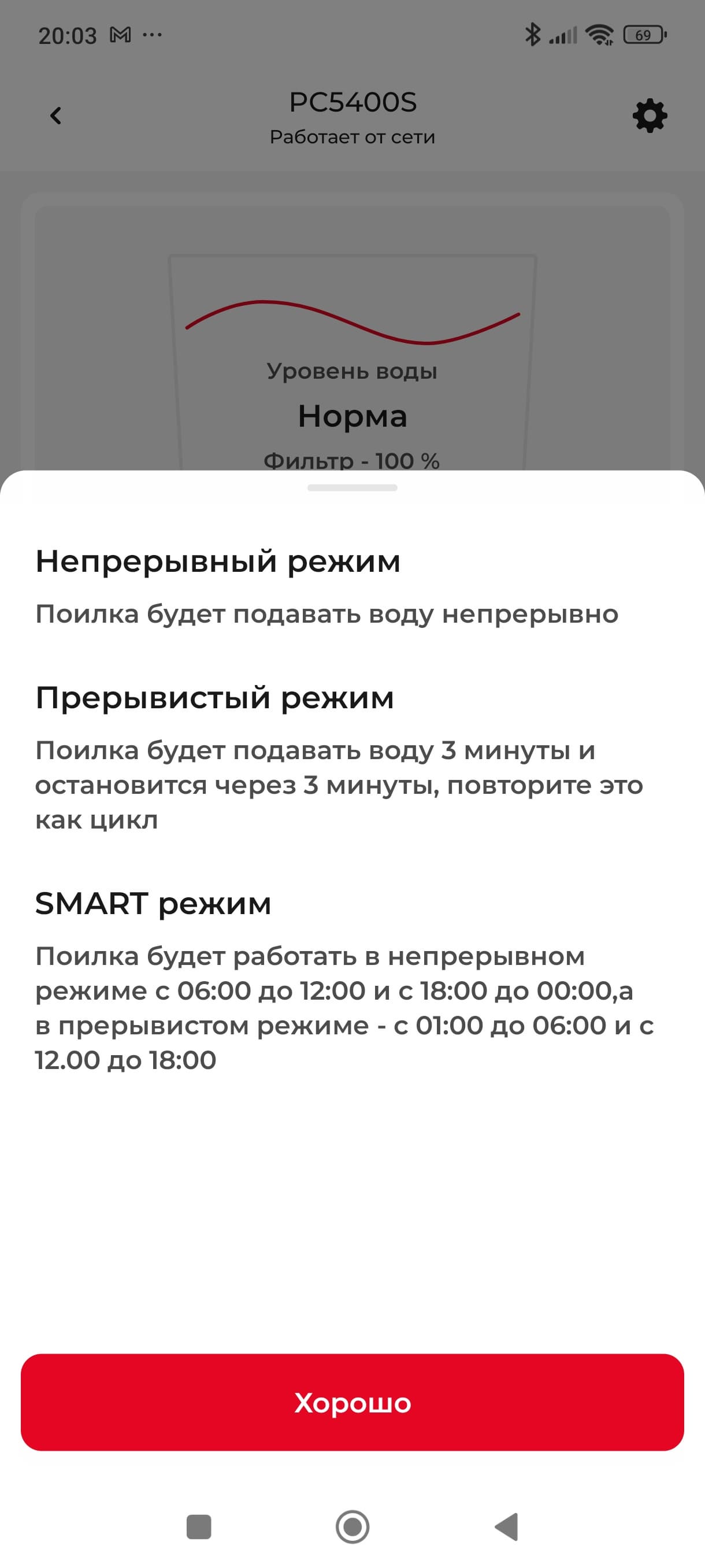Confirm with the Хорошо button
The width and height of the screenshot is (705, 1568).
pyautogui.click(x=352, y=1403)
